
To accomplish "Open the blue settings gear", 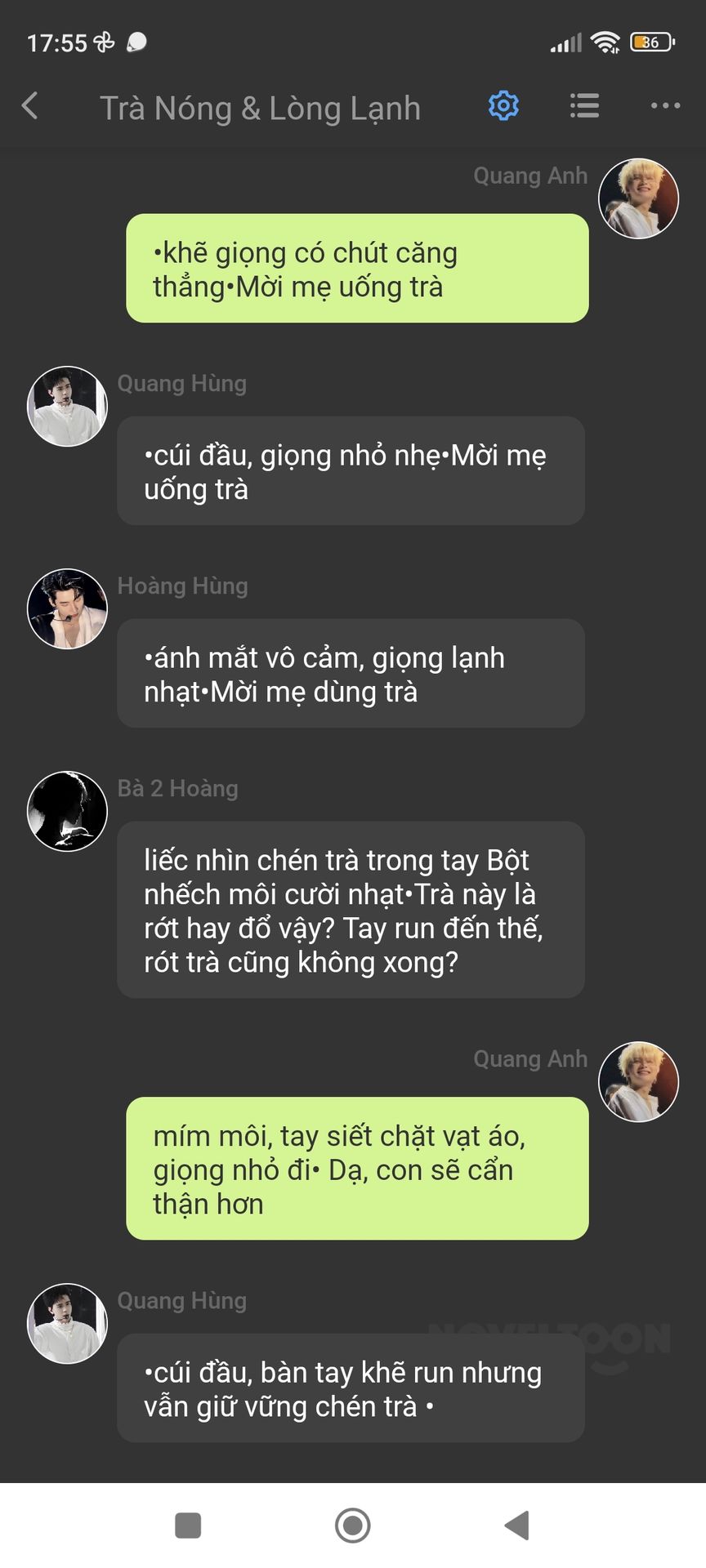I will [503, 106].
